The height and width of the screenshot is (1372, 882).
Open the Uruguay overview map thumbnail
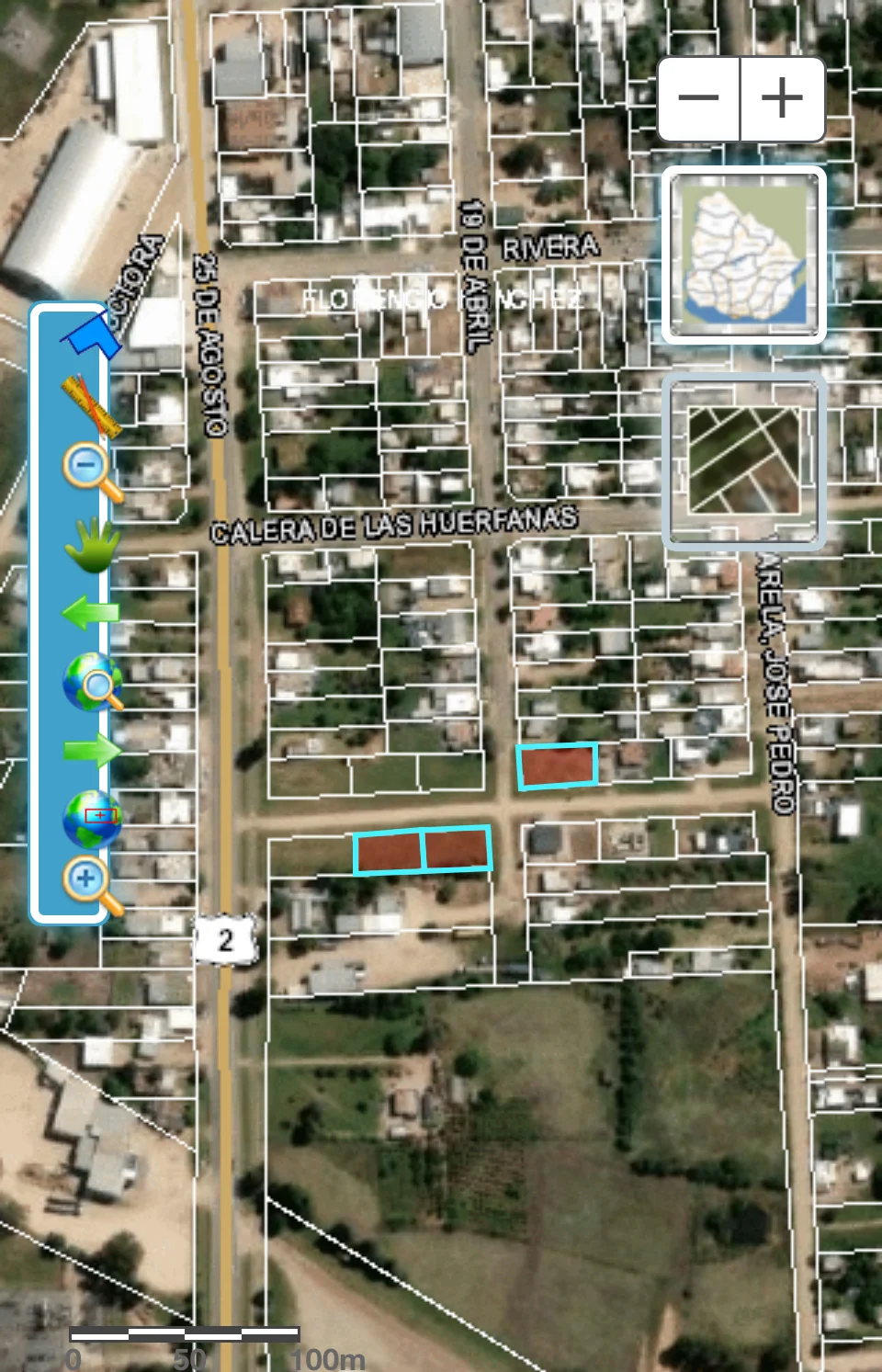743,255
